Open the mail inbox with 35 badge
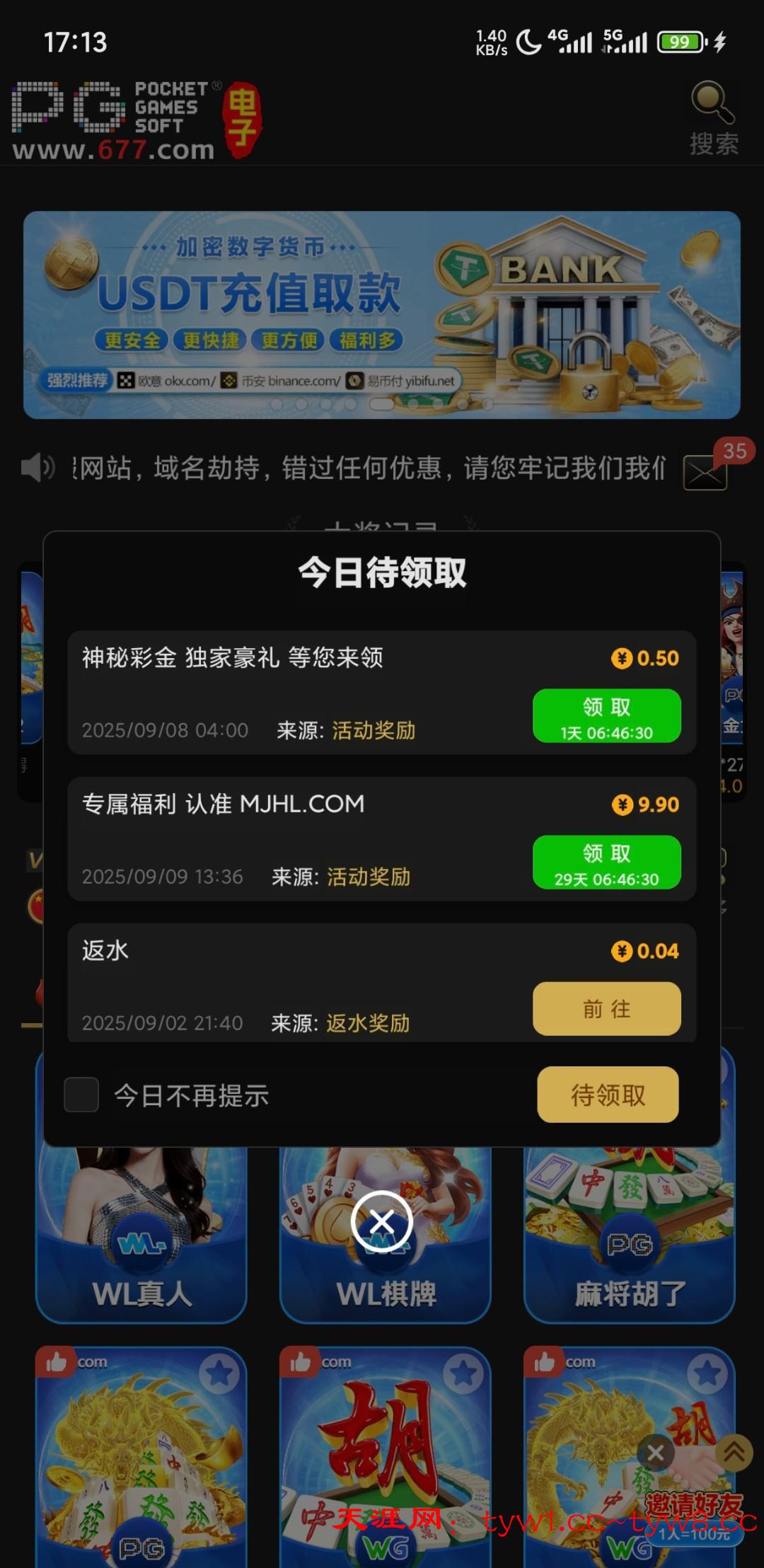The width and height of the screenshot is (764, 1568). pyautogui.click(x=705, y=471)
